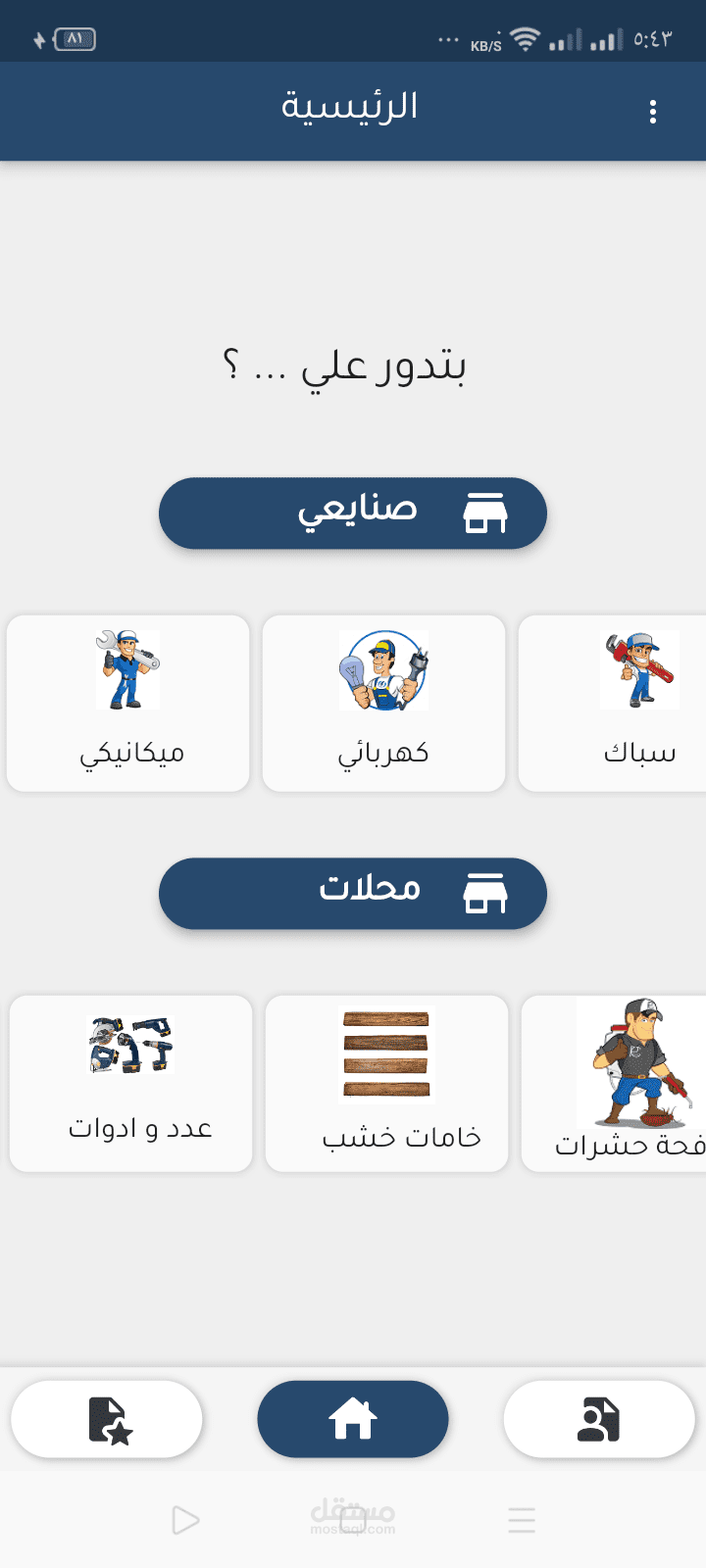Tap the home icon in bottom navigation
Image resolution: width=706 pixels, height=1568 pixels.
353,1418
